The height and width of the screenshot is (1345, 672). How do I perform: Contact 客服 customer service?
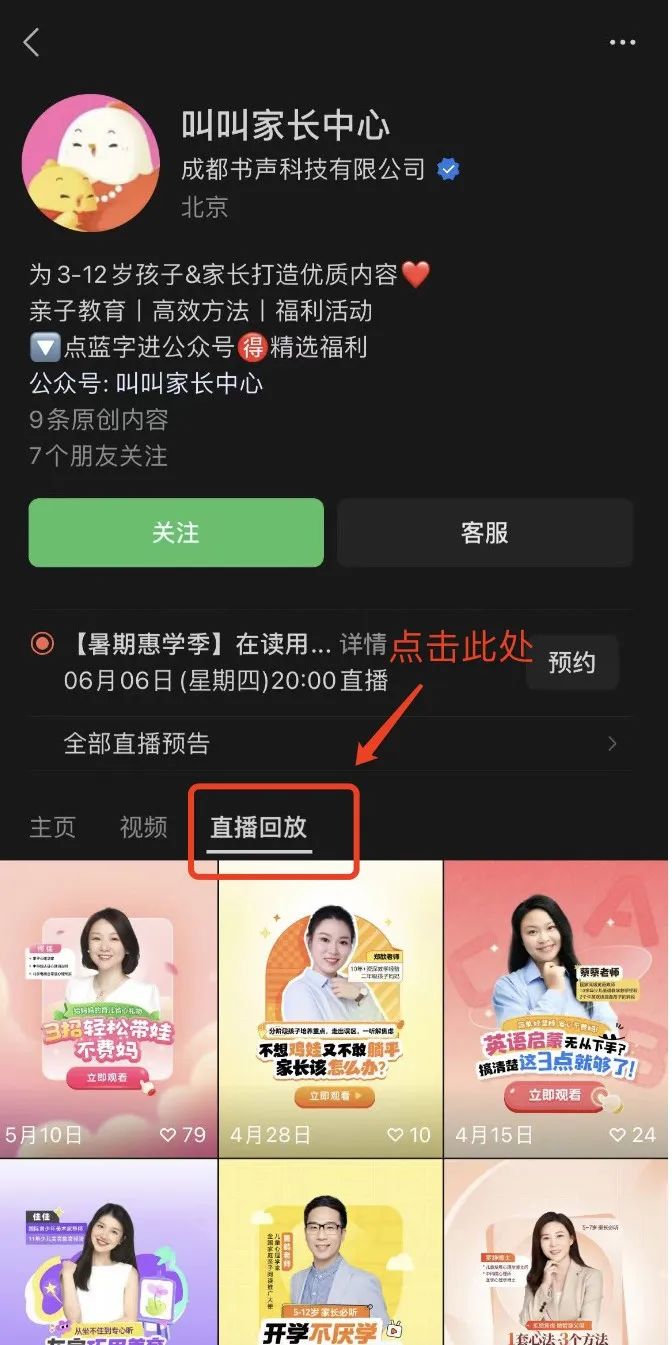tap(485, 533)
